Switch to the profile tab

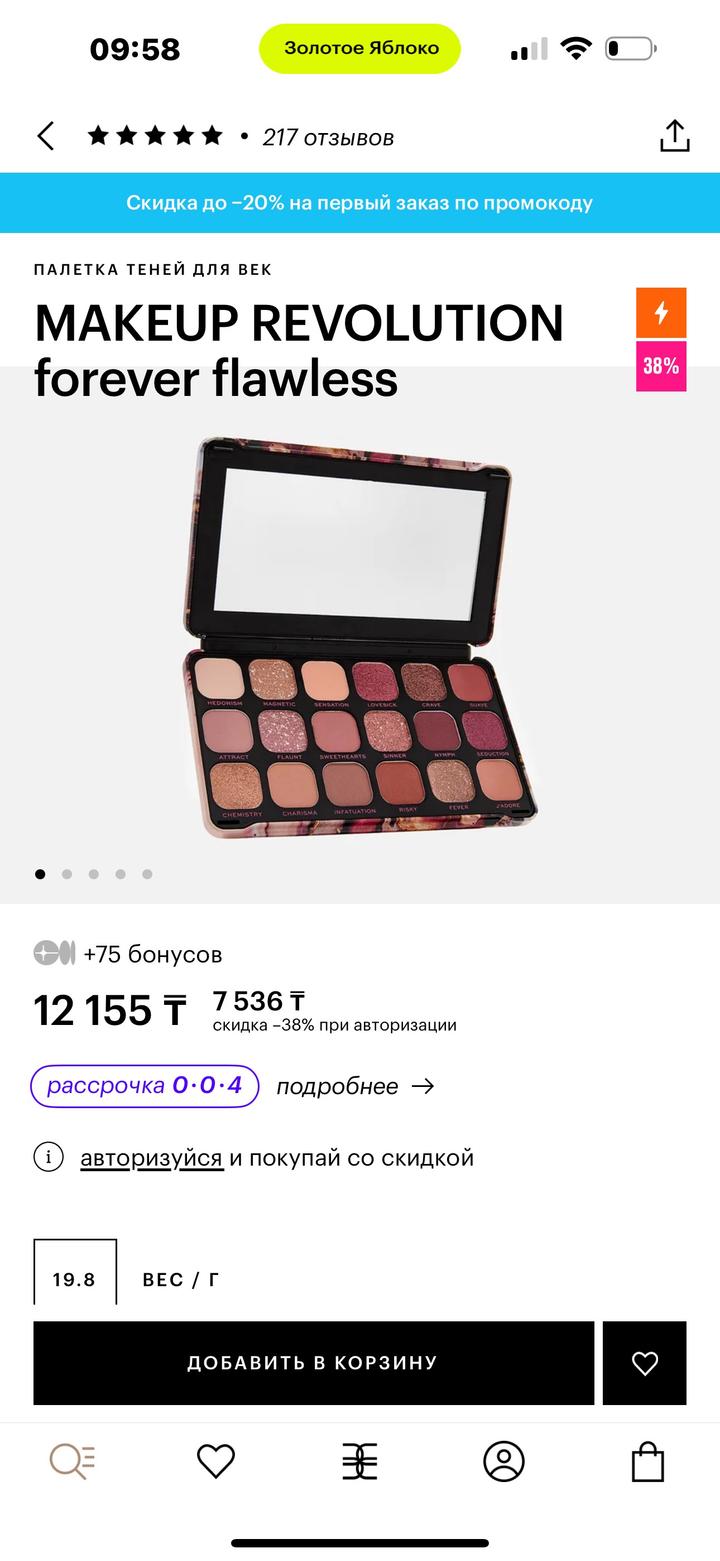504,1462
